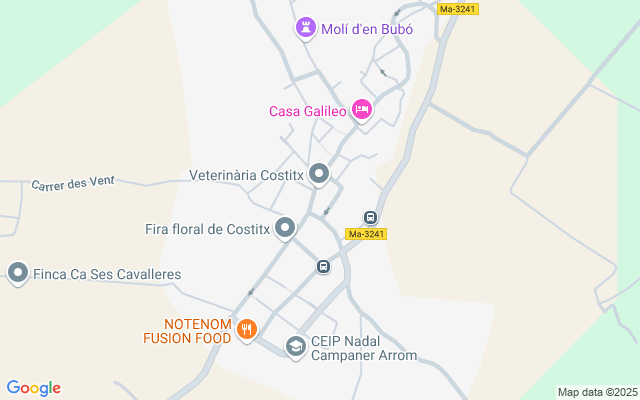Screen dimensions: 640x400
Task: Tap the Veterinària Costitx map marker
Action: point(319,175)
